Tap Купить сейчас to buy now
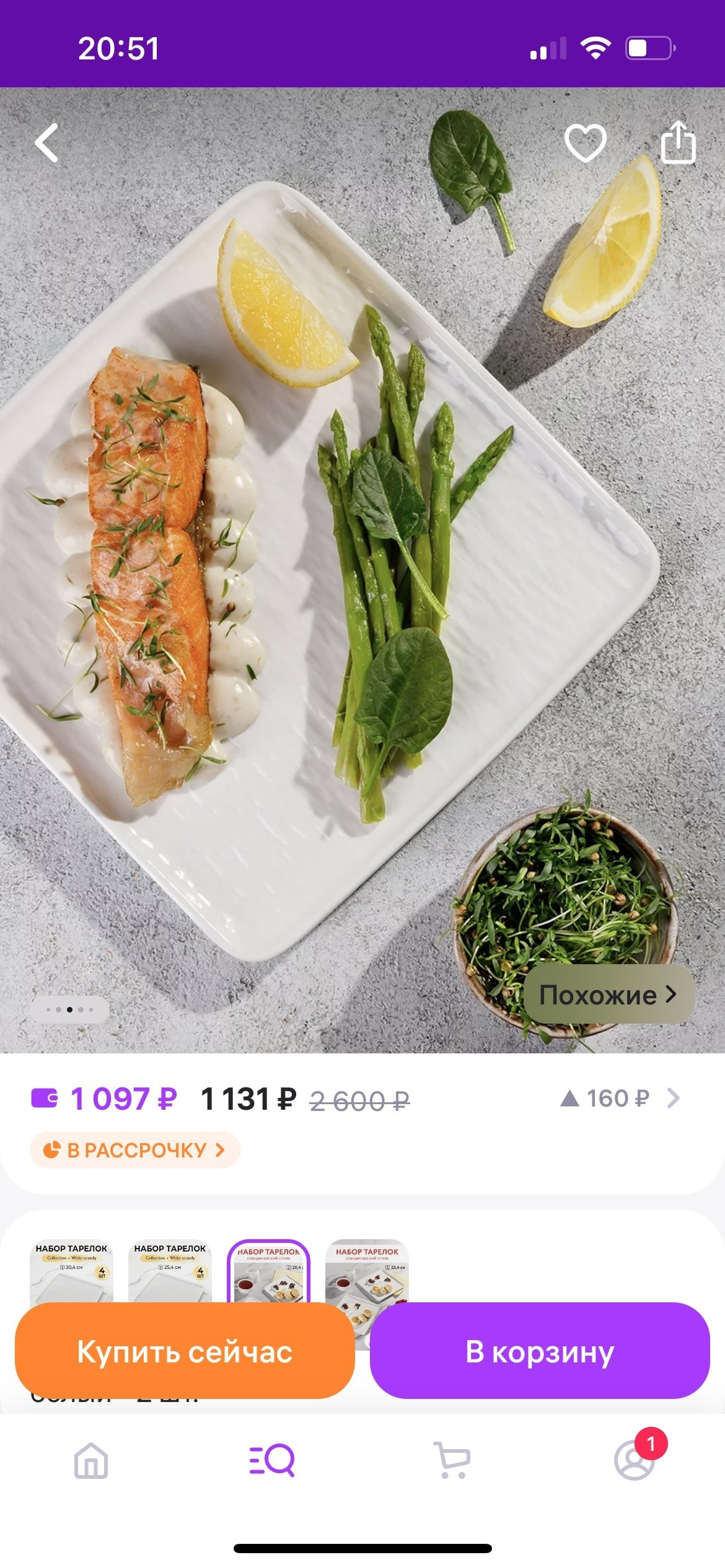The height and width of the screenshot is (1568, 725). pos(185,1351)
